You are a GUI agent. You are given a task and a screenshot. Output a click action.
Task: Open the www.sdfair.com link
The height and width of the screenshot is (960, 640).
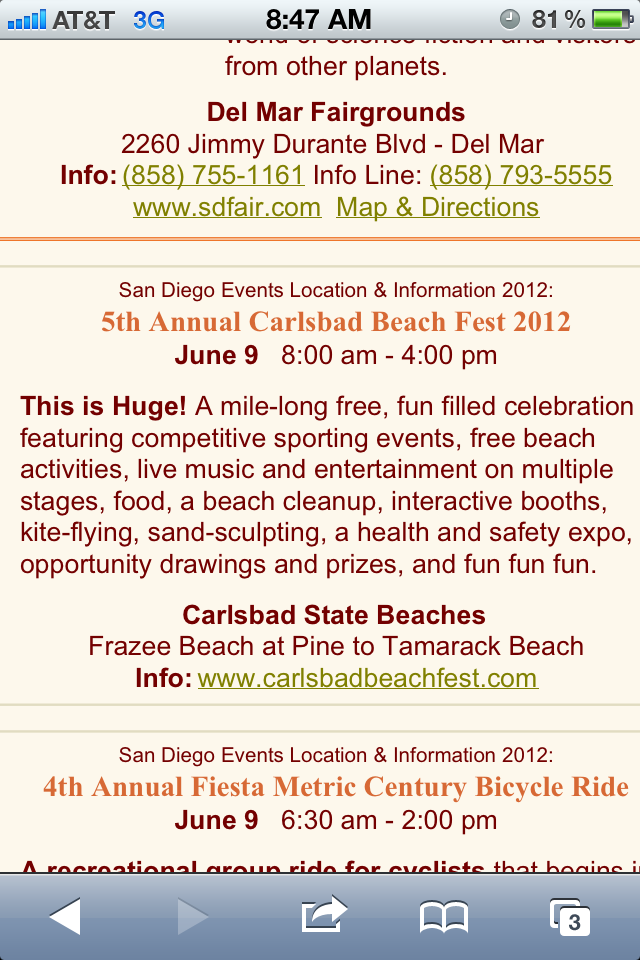point(227,207)
